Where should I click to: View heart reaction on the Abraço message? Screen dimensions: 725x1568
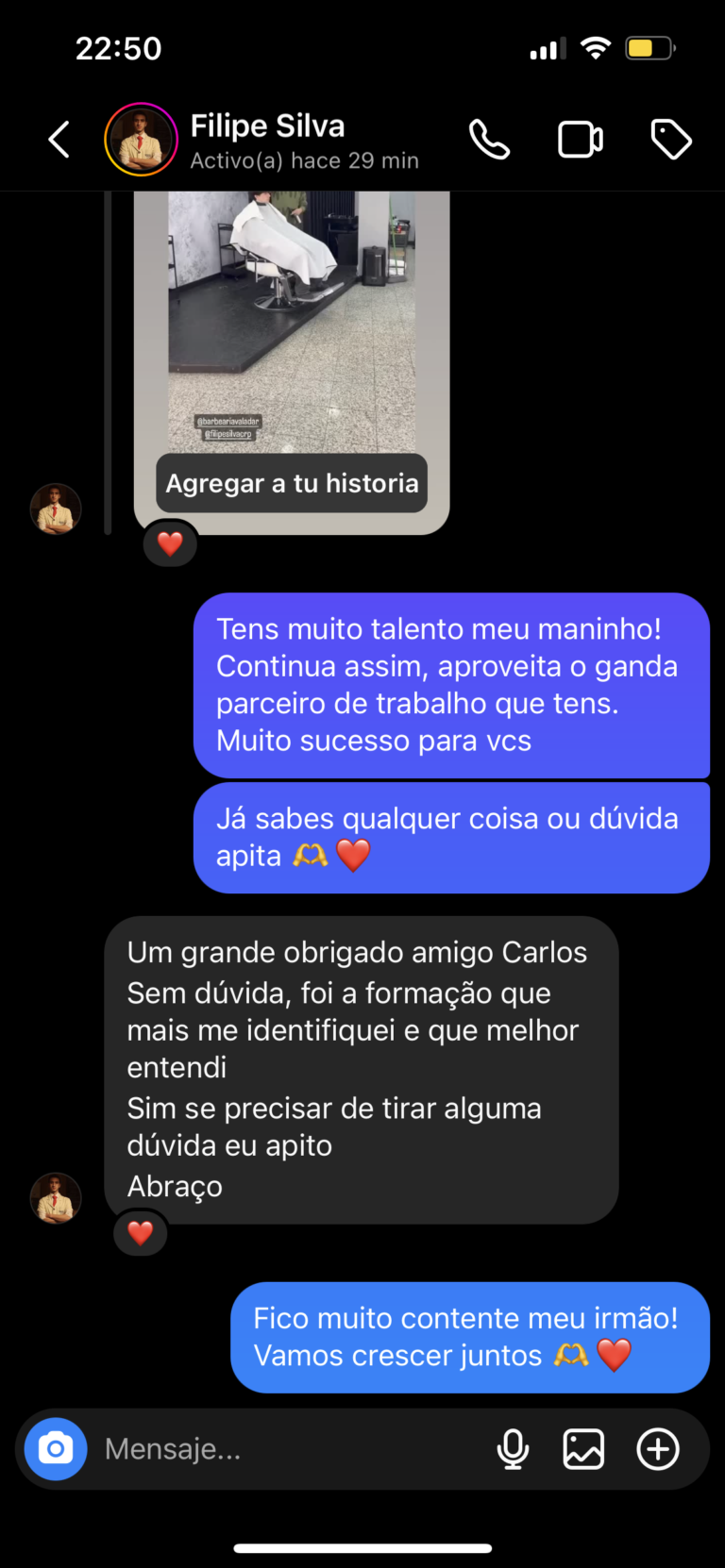tap(141, 1233)
